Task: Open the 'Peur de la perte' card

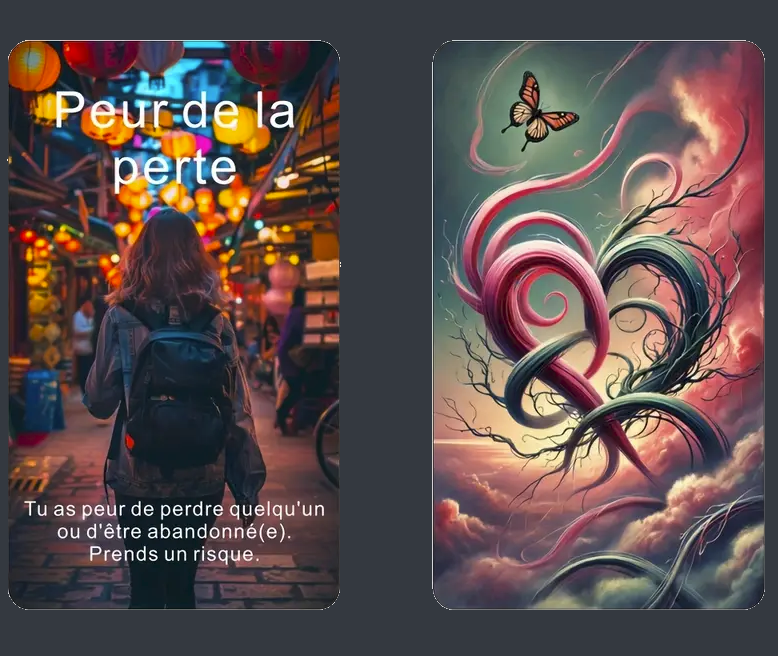Action: click(174, 325)
